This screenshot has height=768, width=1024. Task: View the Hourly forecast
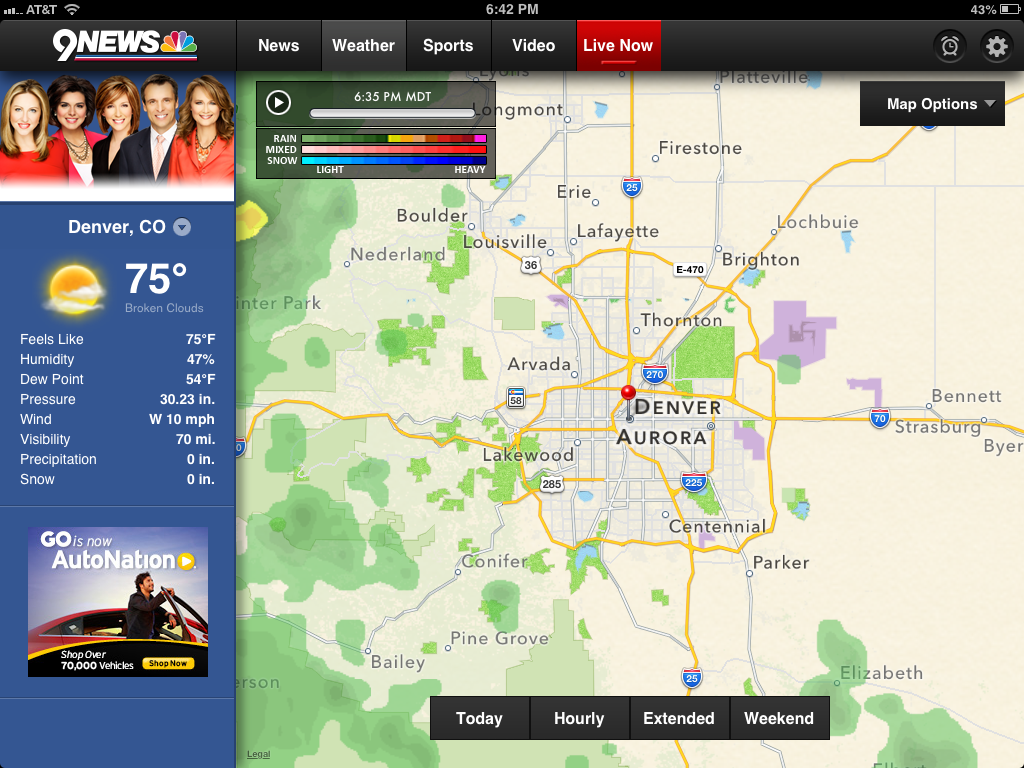click(x=579, y=718)
